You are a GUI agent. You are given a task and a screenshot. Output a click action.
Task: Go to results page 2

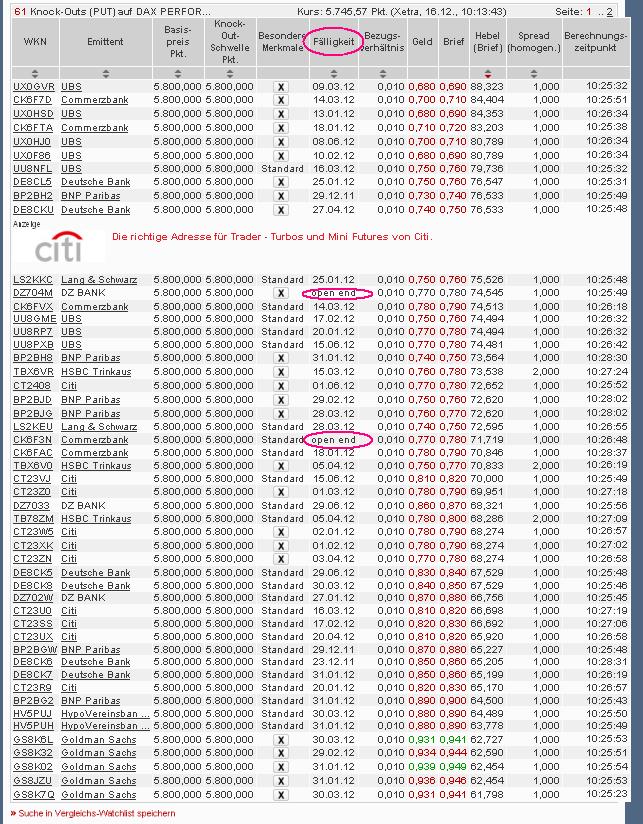602,11
